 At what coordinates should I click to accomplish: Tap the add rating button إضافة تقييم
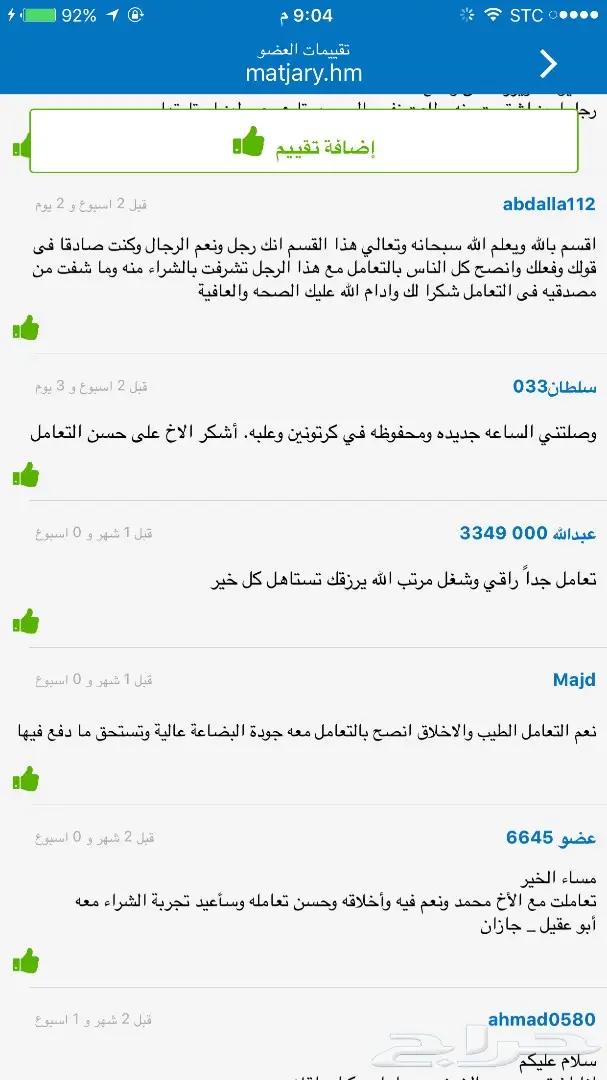(x=303, y=142)
